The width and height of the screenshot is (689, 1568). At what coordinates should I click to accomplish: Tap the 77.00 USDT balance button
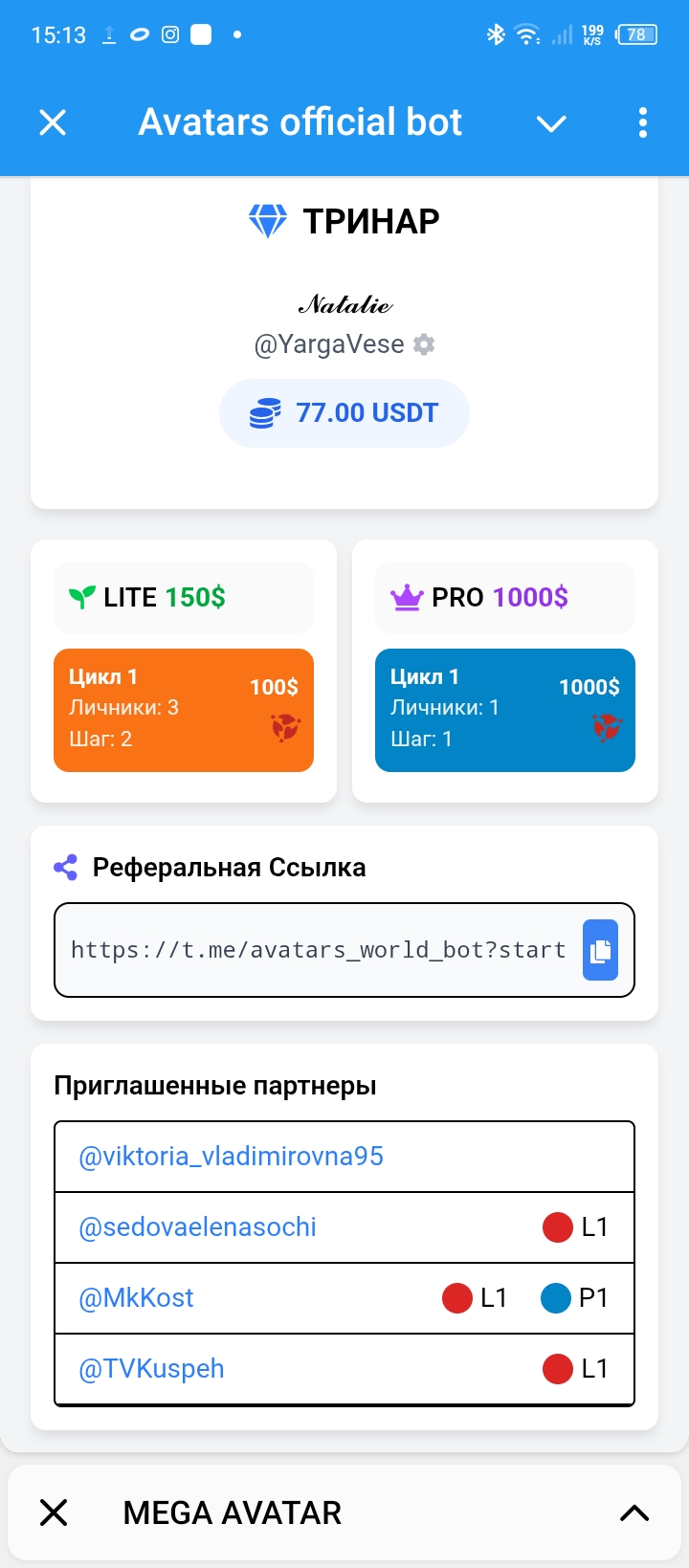coord(344,413)
